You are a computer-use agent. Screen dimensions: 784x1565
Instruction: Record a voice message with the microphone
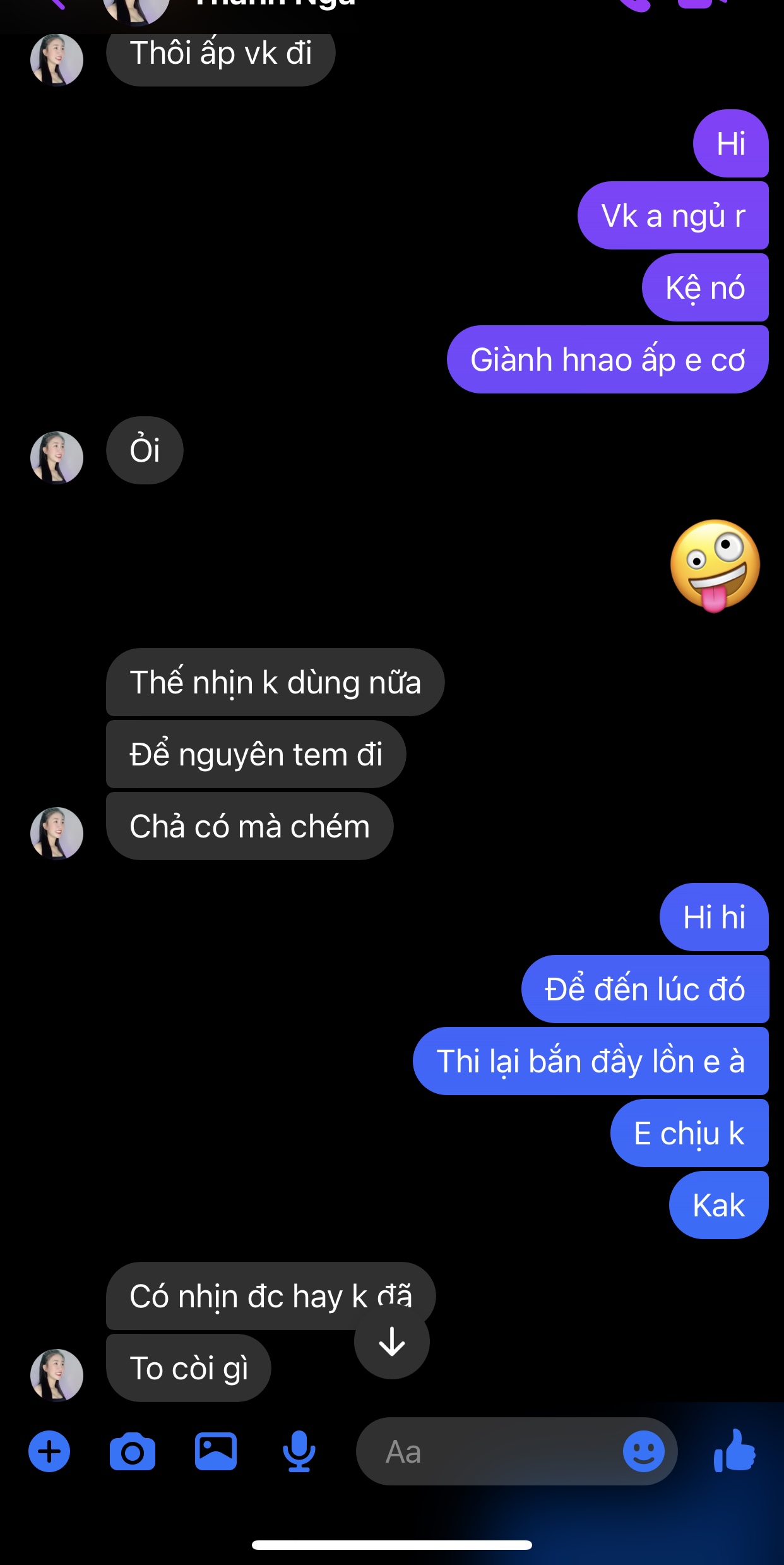point(299,1451)
